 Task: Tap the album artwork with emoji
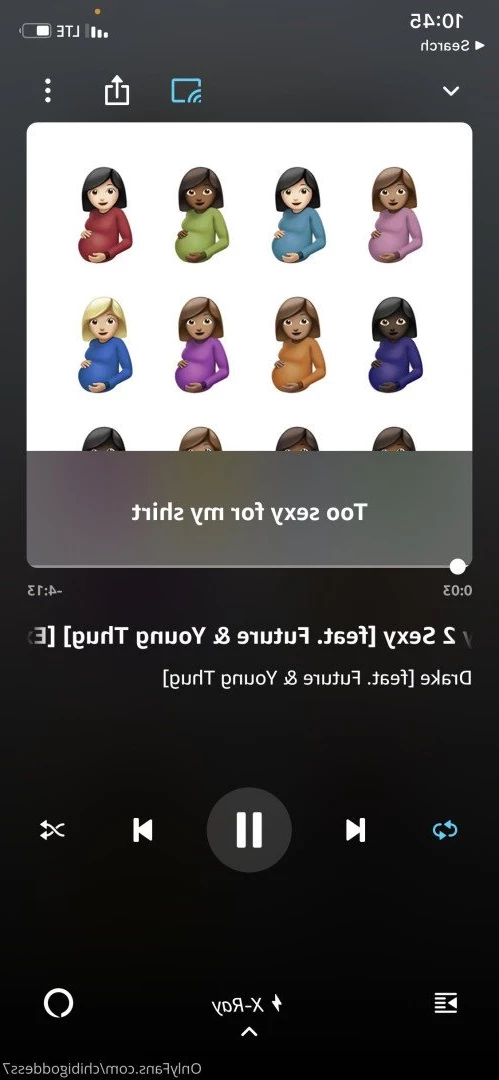(250, 287)
